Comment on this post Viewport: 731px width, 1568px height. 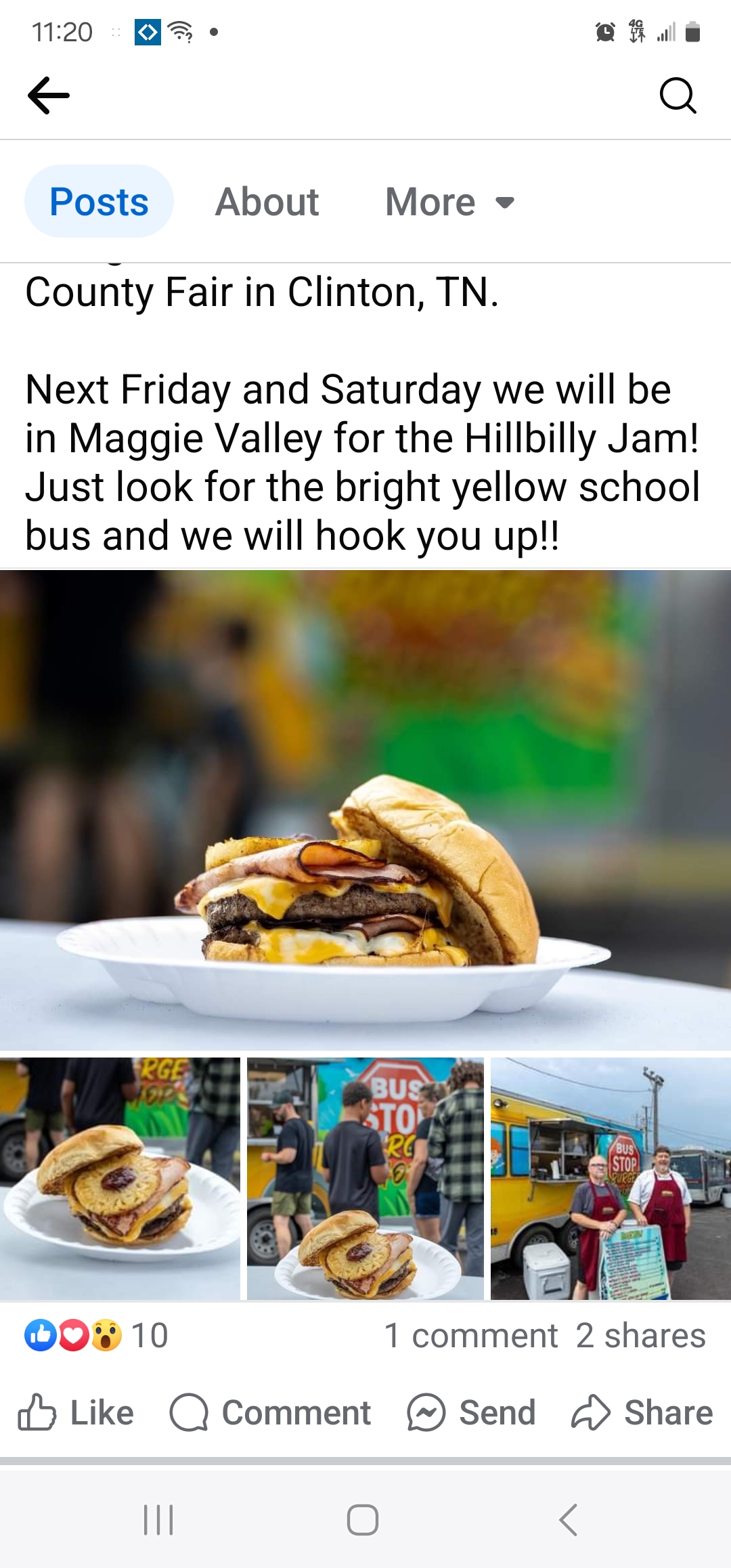270,1412
